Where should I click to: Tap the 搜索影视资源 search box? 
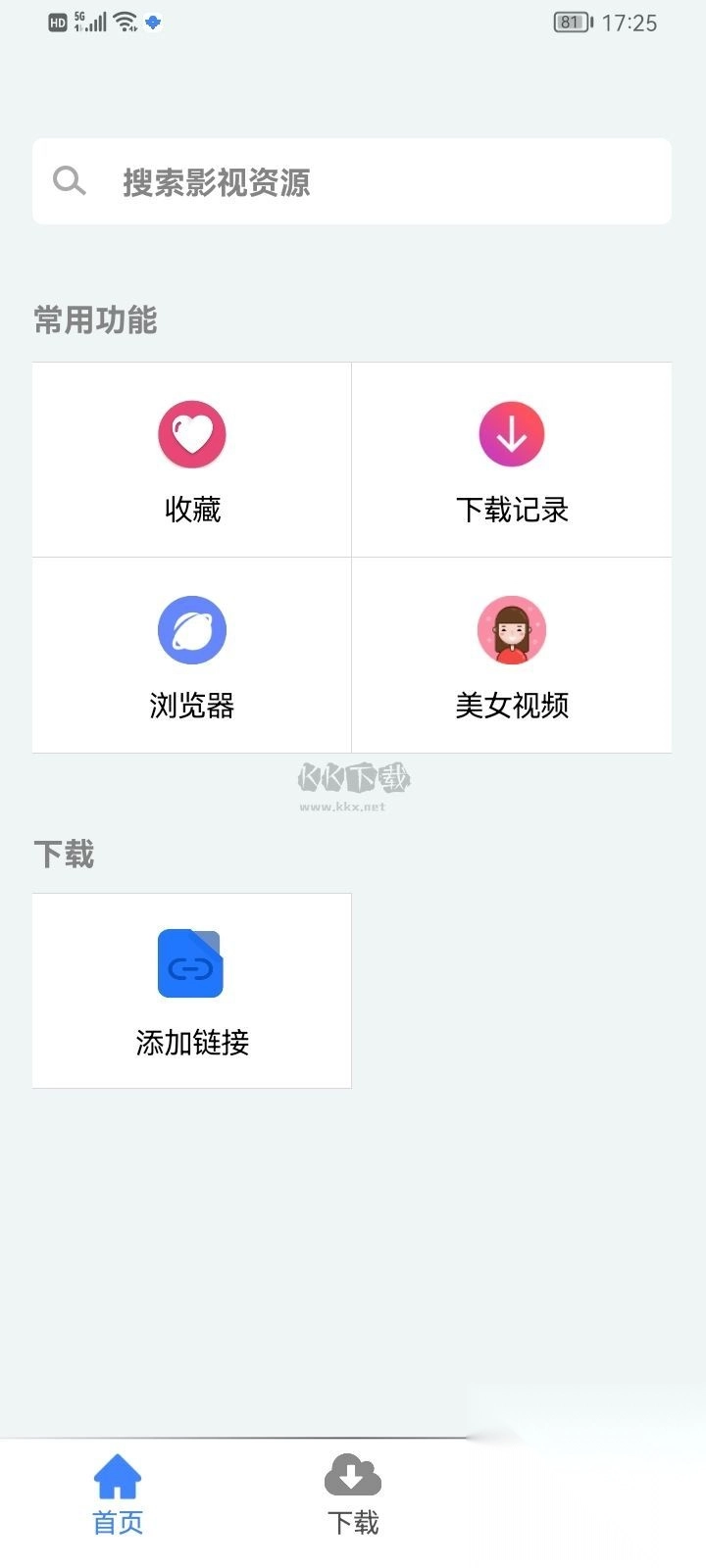(351, 182)
